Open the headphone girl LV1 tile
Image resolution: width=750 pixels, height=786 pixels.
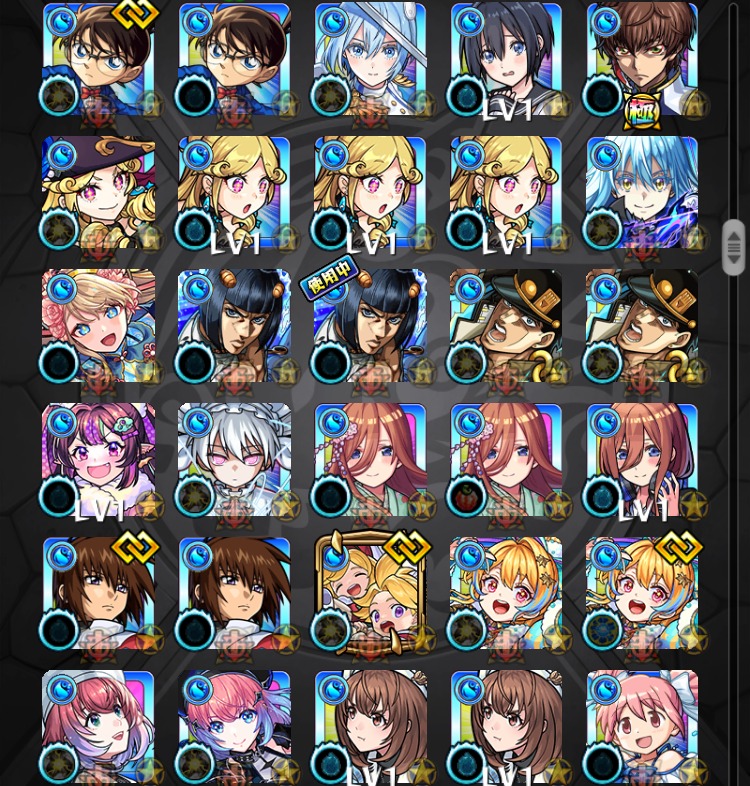(642, 460)
